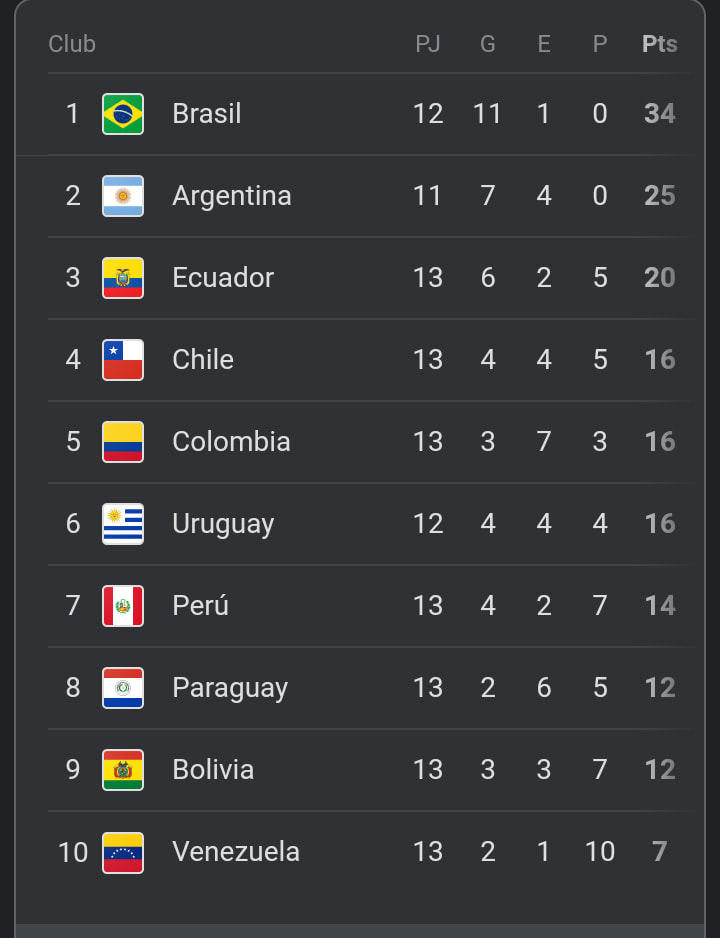Open Bolivia from the standings
The image size is (720, 938).
[213, 770]
